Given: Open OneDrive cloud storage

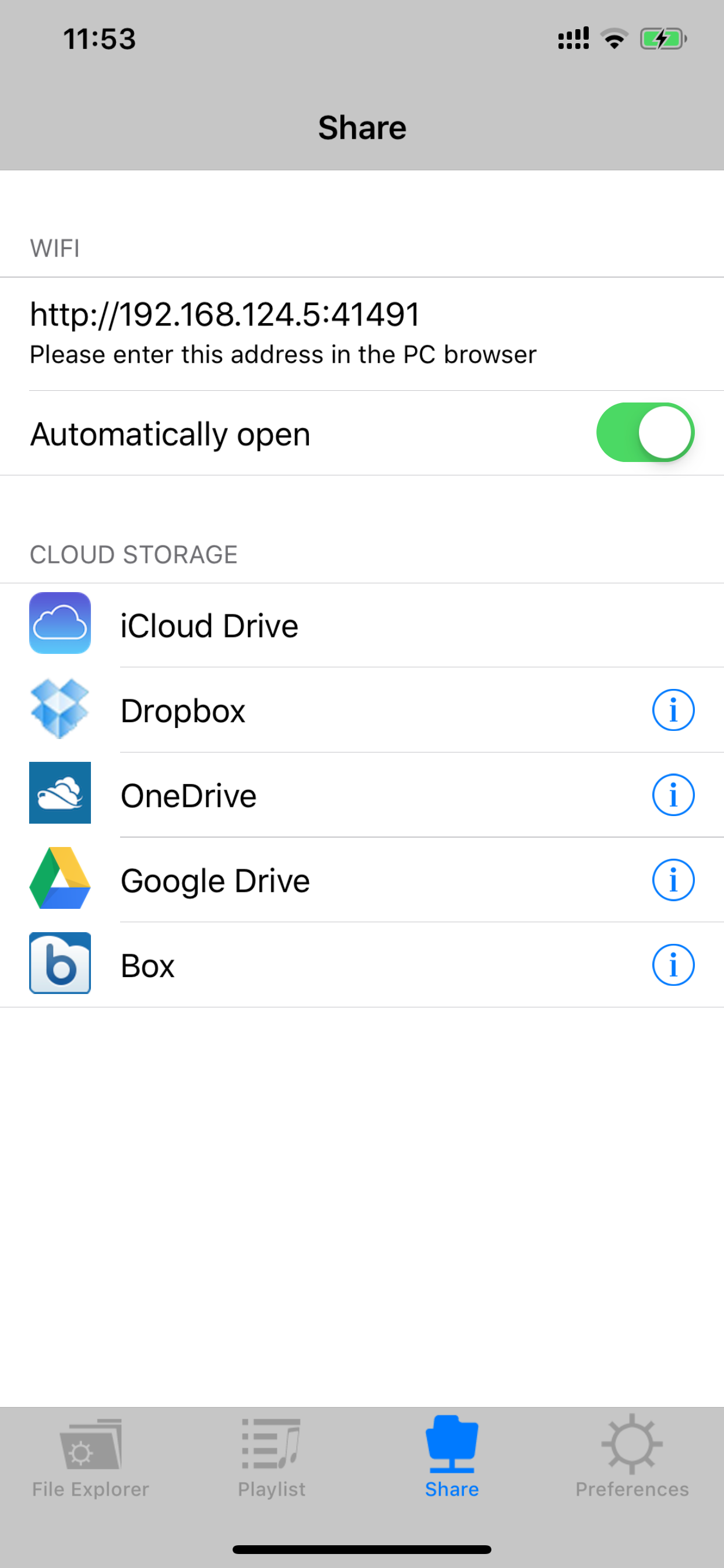Looking at the screenshot, I should coord(189,796).
